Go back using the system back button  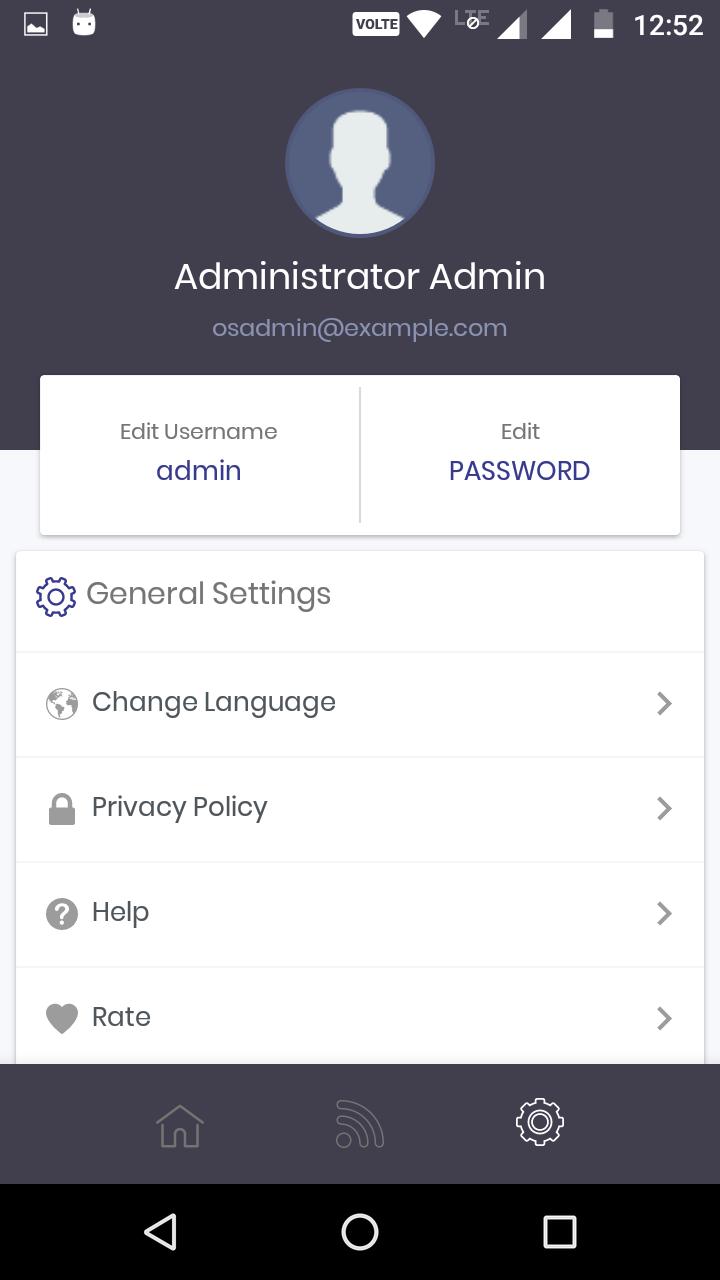point(161,1232)
